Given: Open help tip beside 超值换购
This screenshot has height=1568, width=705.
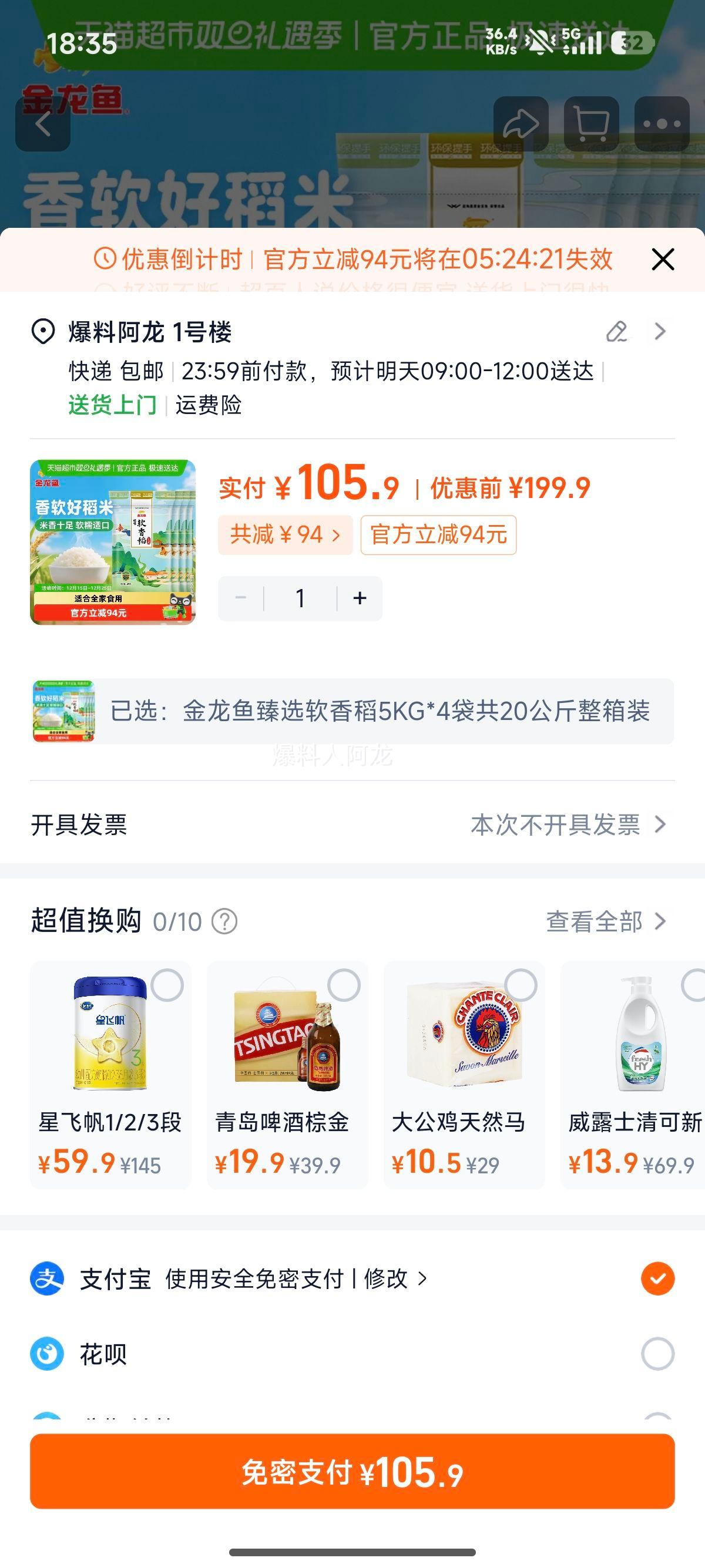Looking at the screenshot, I should coord(224,921).
